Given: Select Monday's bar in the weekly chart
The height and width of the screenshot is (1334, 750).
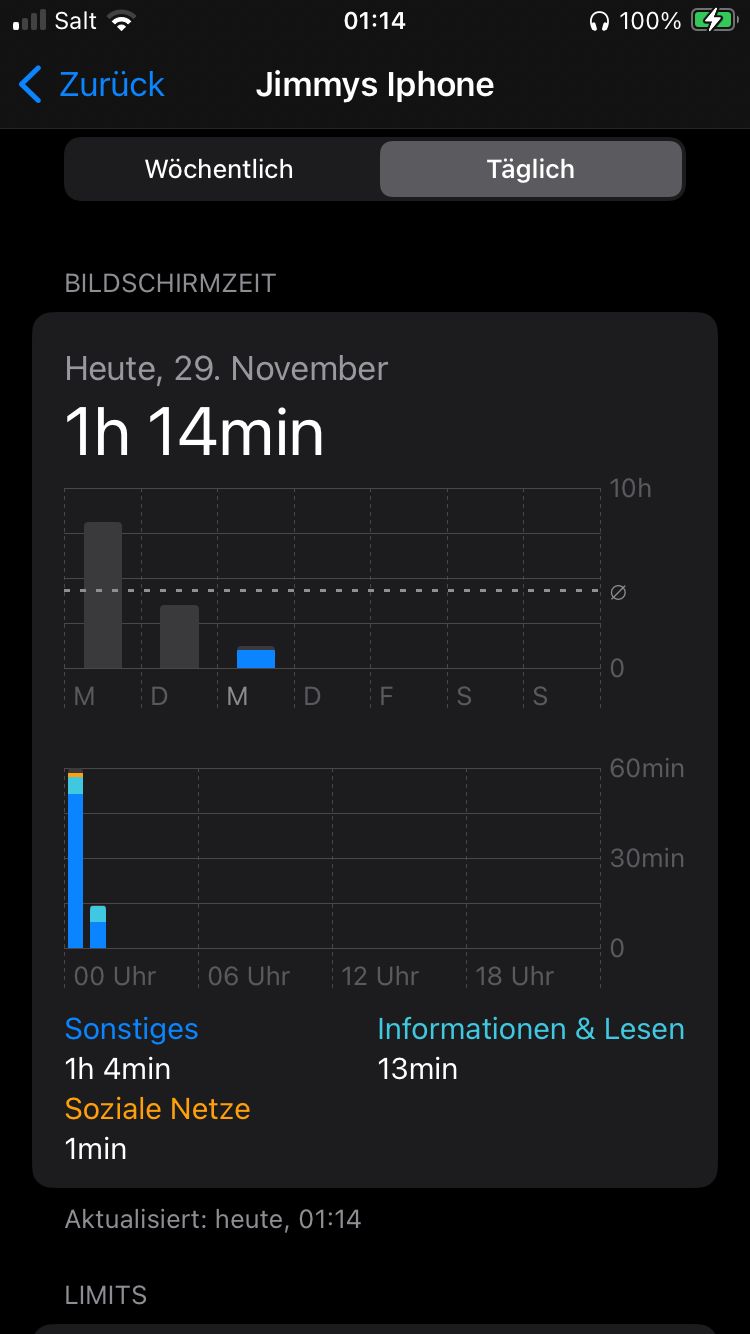Looking at the screenshot, I should (103, 596).
